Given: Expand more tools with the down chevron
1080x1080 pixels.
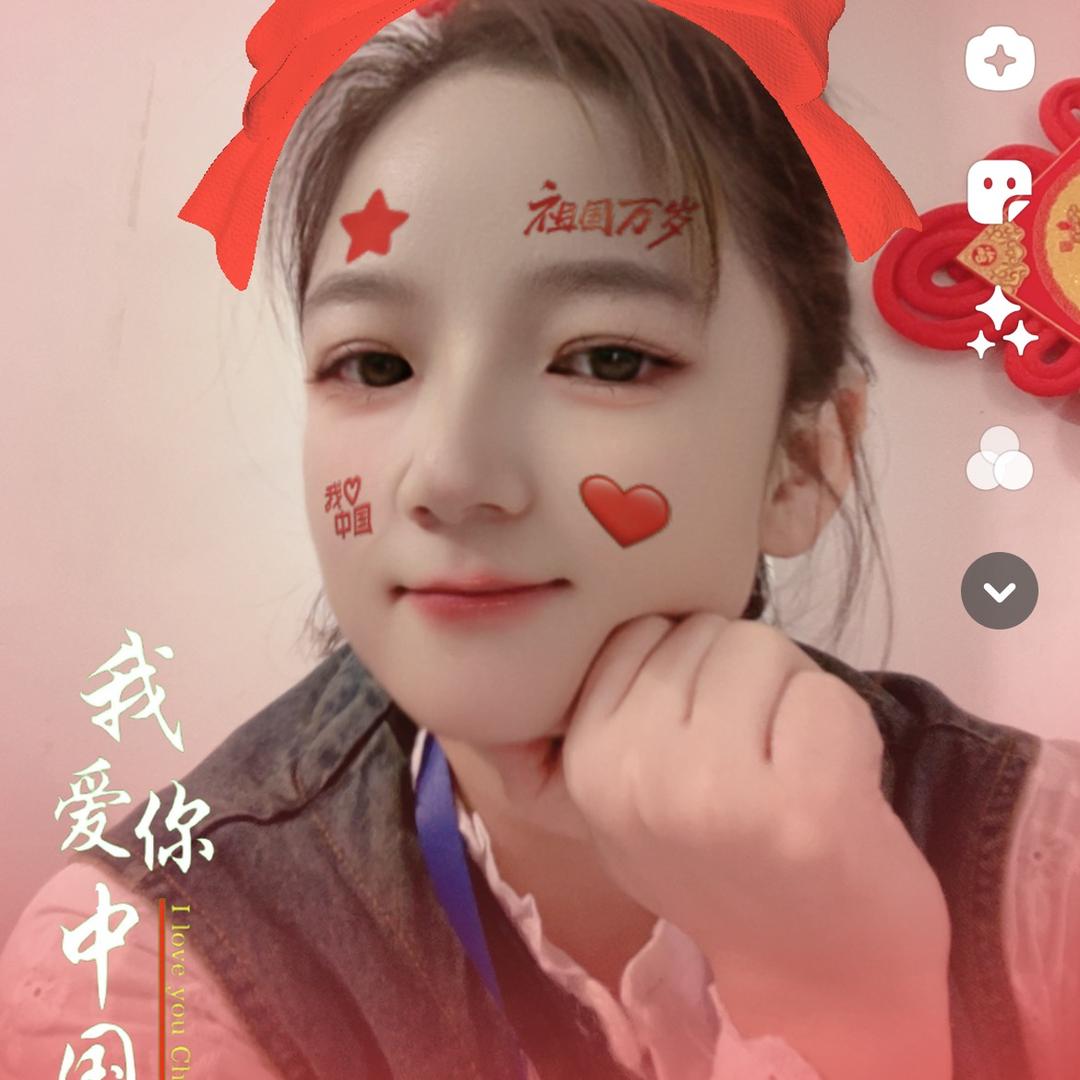Looking at the screenshot, I should pos(999,591).
